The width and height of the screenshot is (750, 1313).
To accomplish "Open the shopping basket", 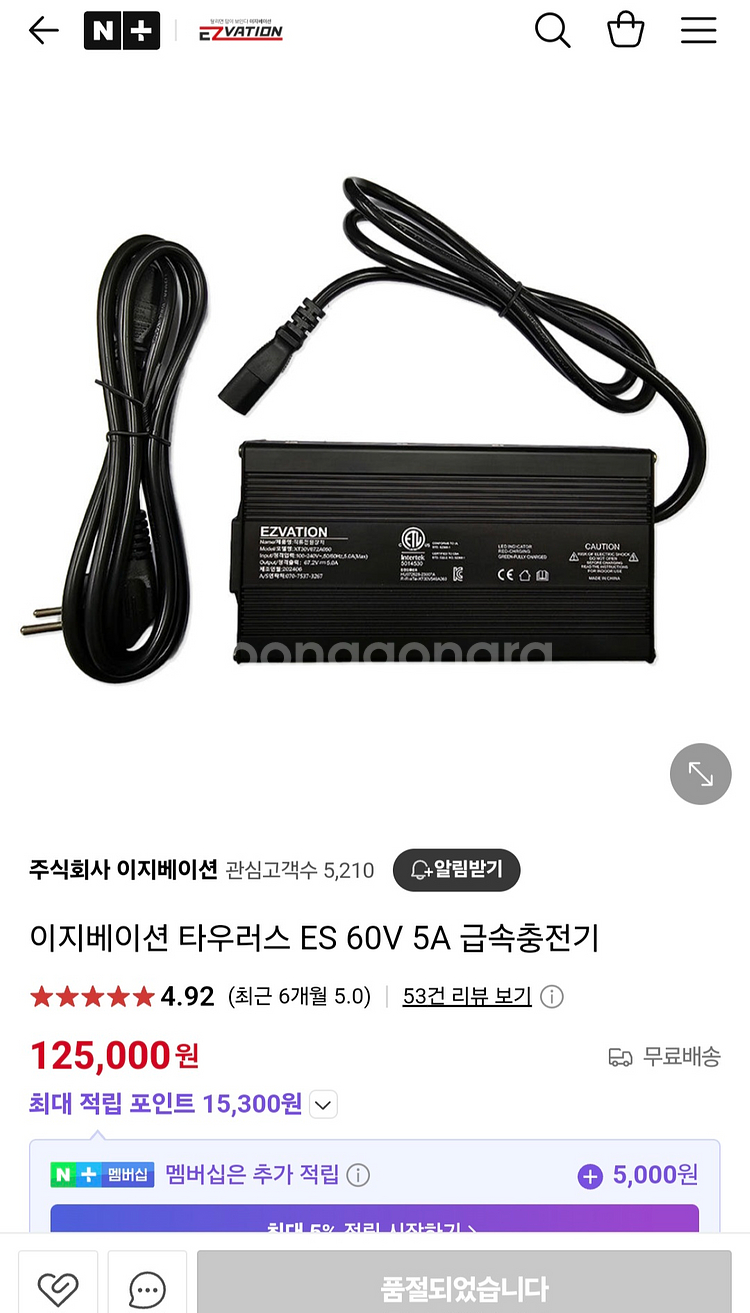I will [x=626, y=30].
